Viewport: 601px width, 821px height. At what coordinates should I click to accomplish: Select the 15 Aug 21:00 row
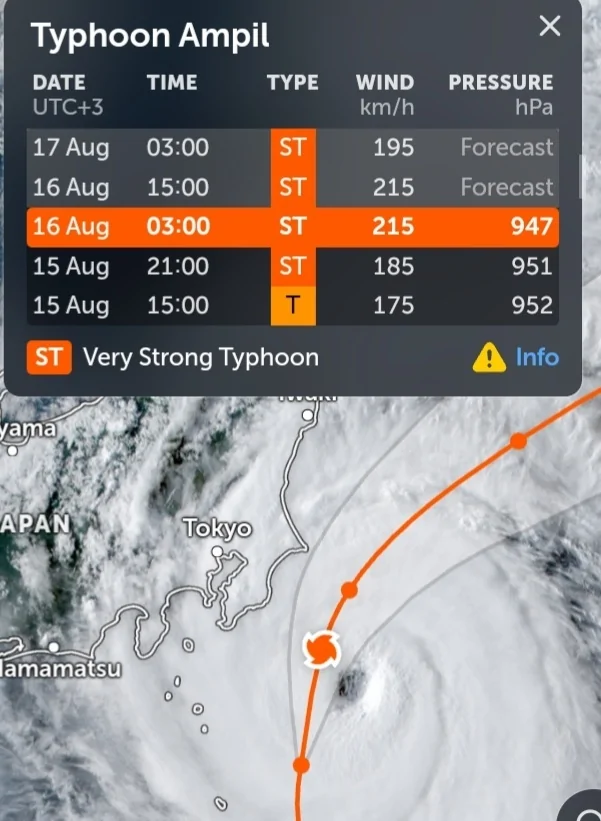click(292, 266)
